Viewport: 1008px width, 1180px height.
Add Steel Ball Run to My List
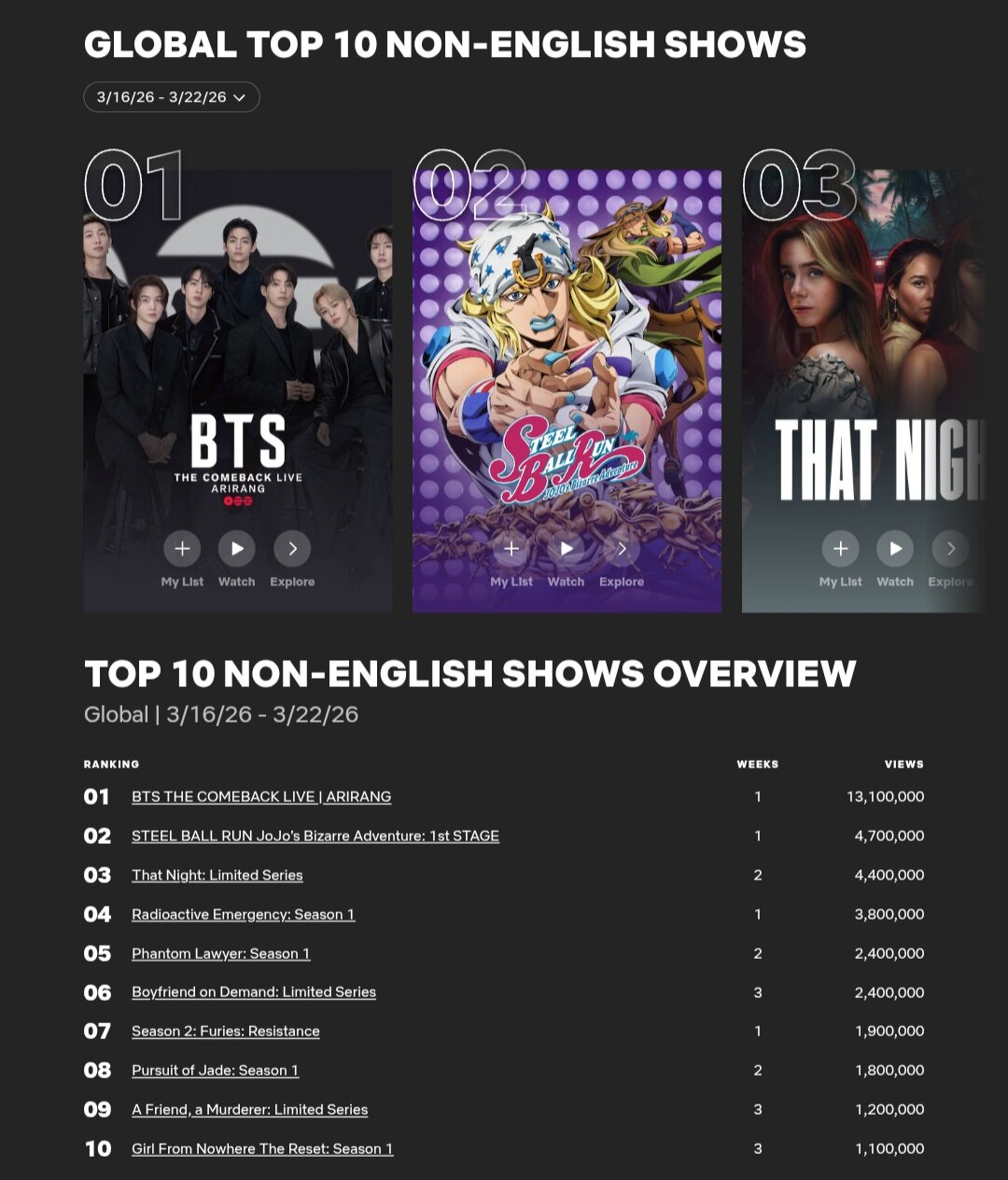click(x=511, y=549)
